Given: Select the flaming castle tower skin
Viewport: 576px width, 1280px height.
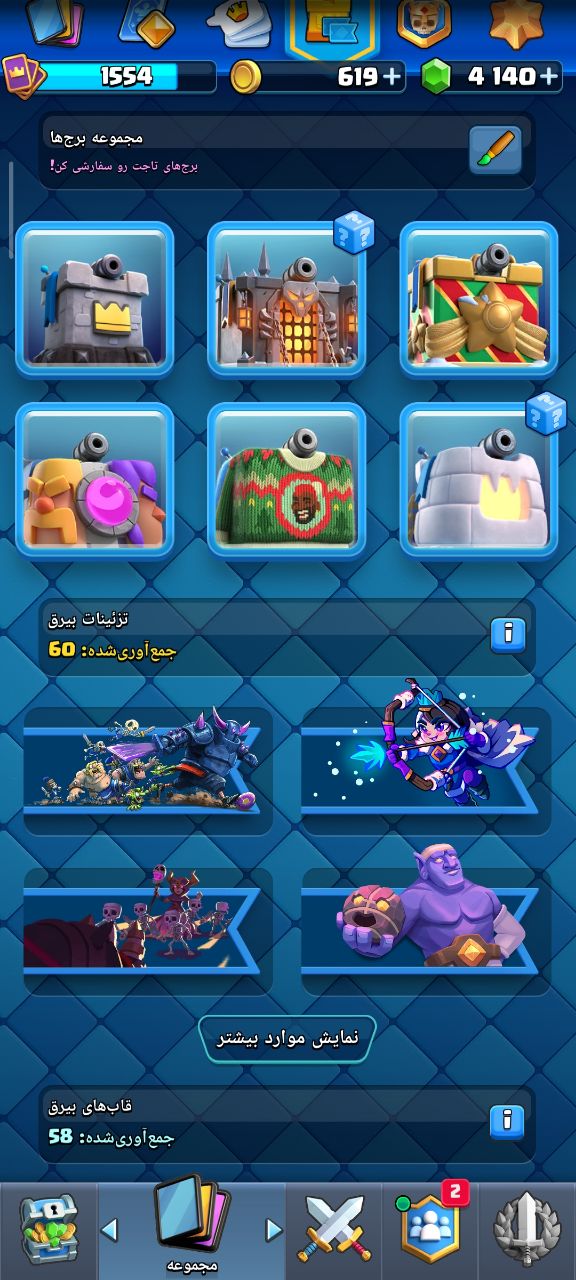Looking at the screenshot, I should pos(287,298).
